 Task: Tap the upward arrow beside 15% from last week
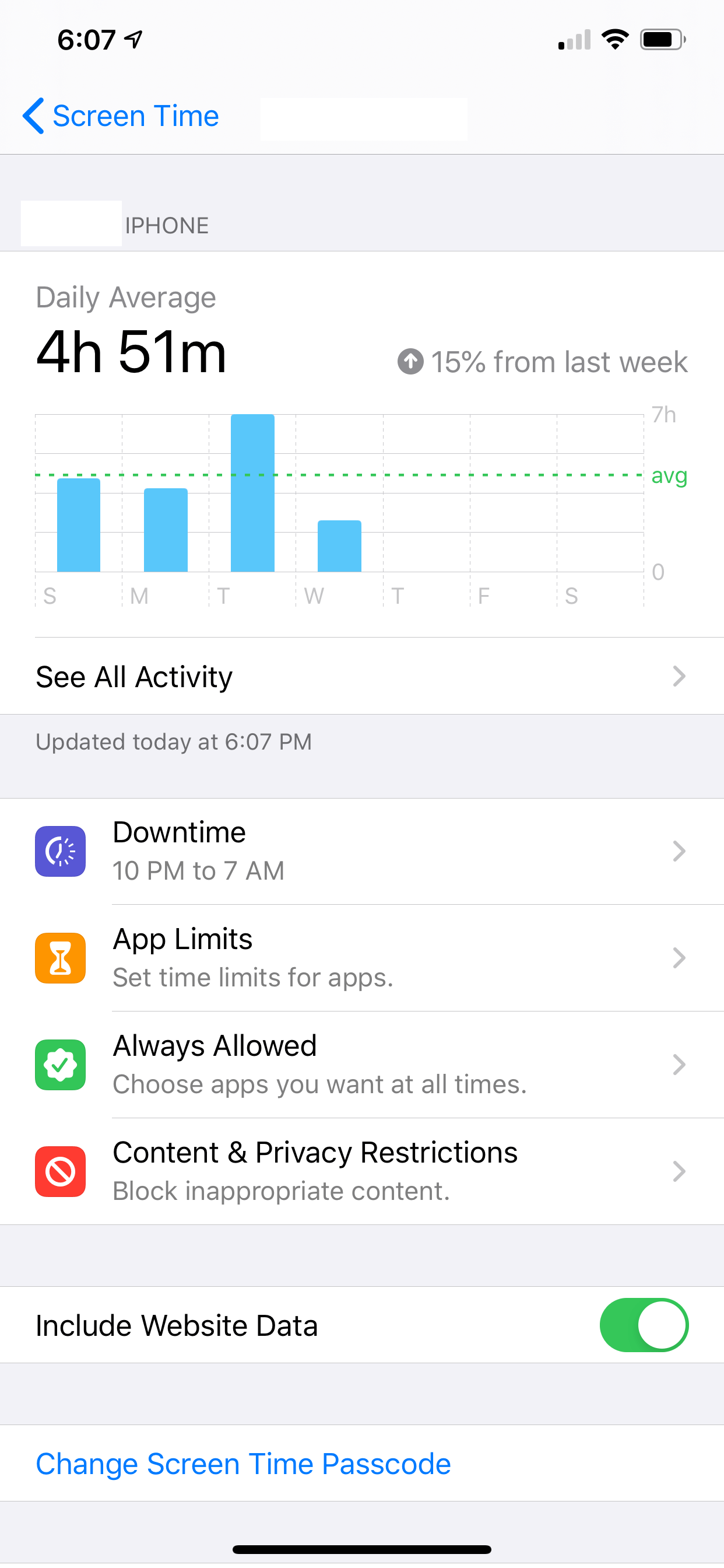[x=412, y=361]
